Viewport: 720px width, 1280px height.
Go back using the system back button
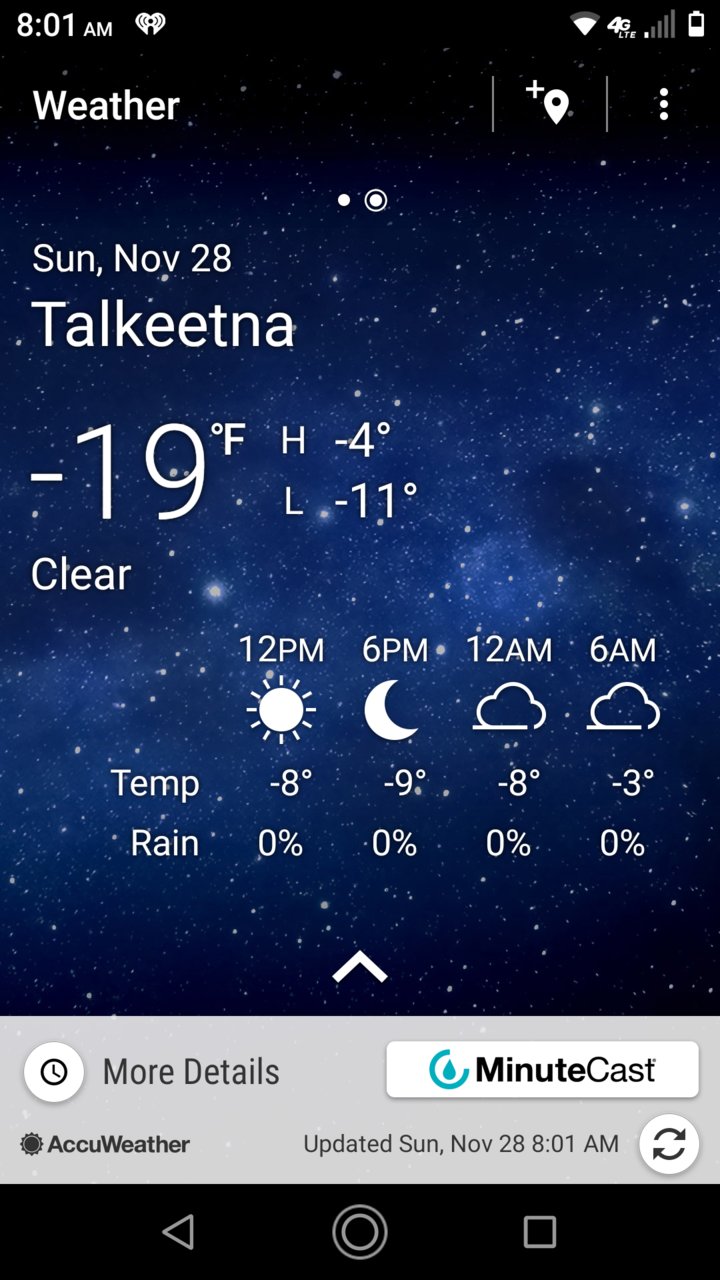point(179,1232)
